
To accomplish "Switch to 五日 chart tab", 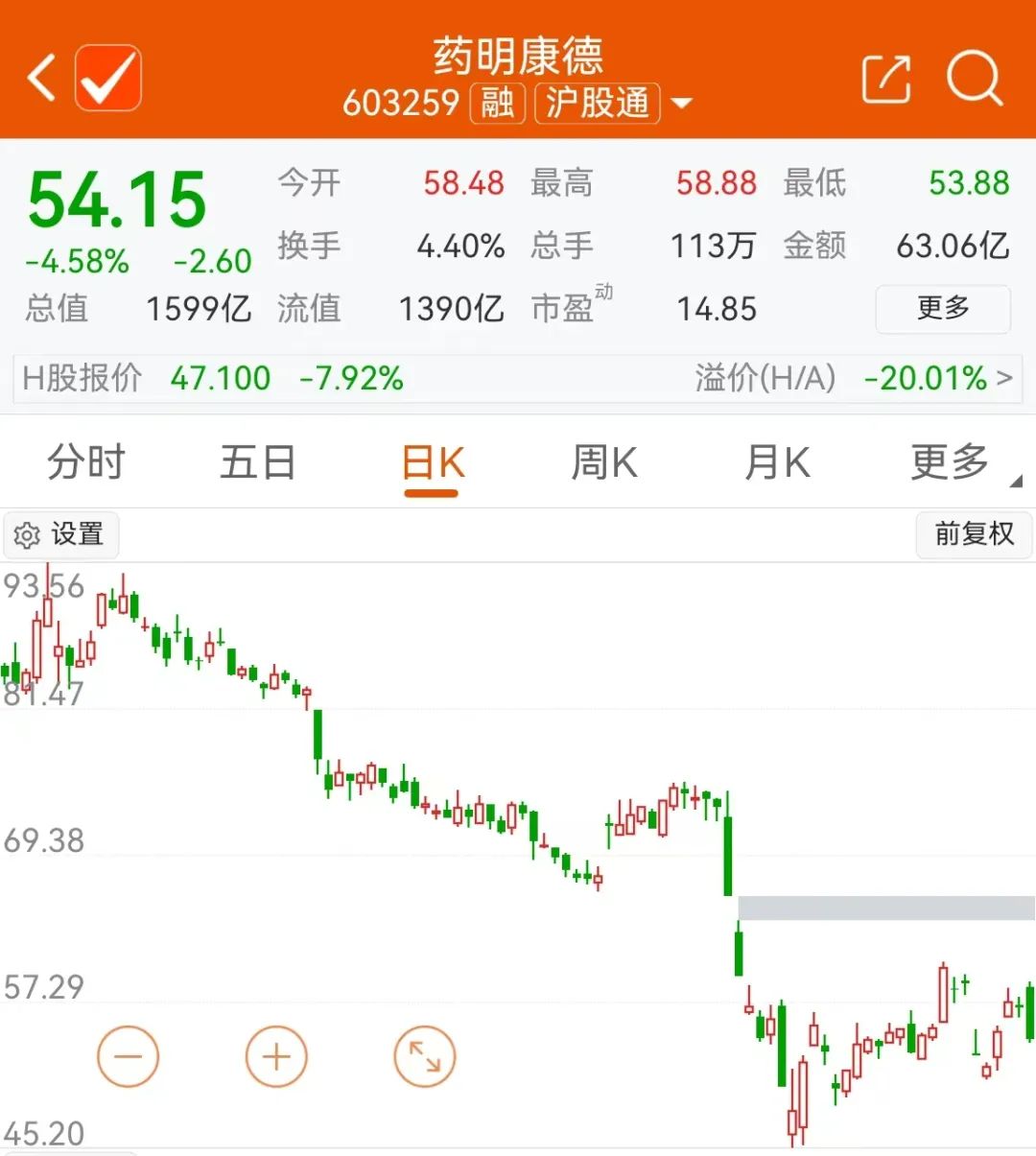I will coord(257,462).
